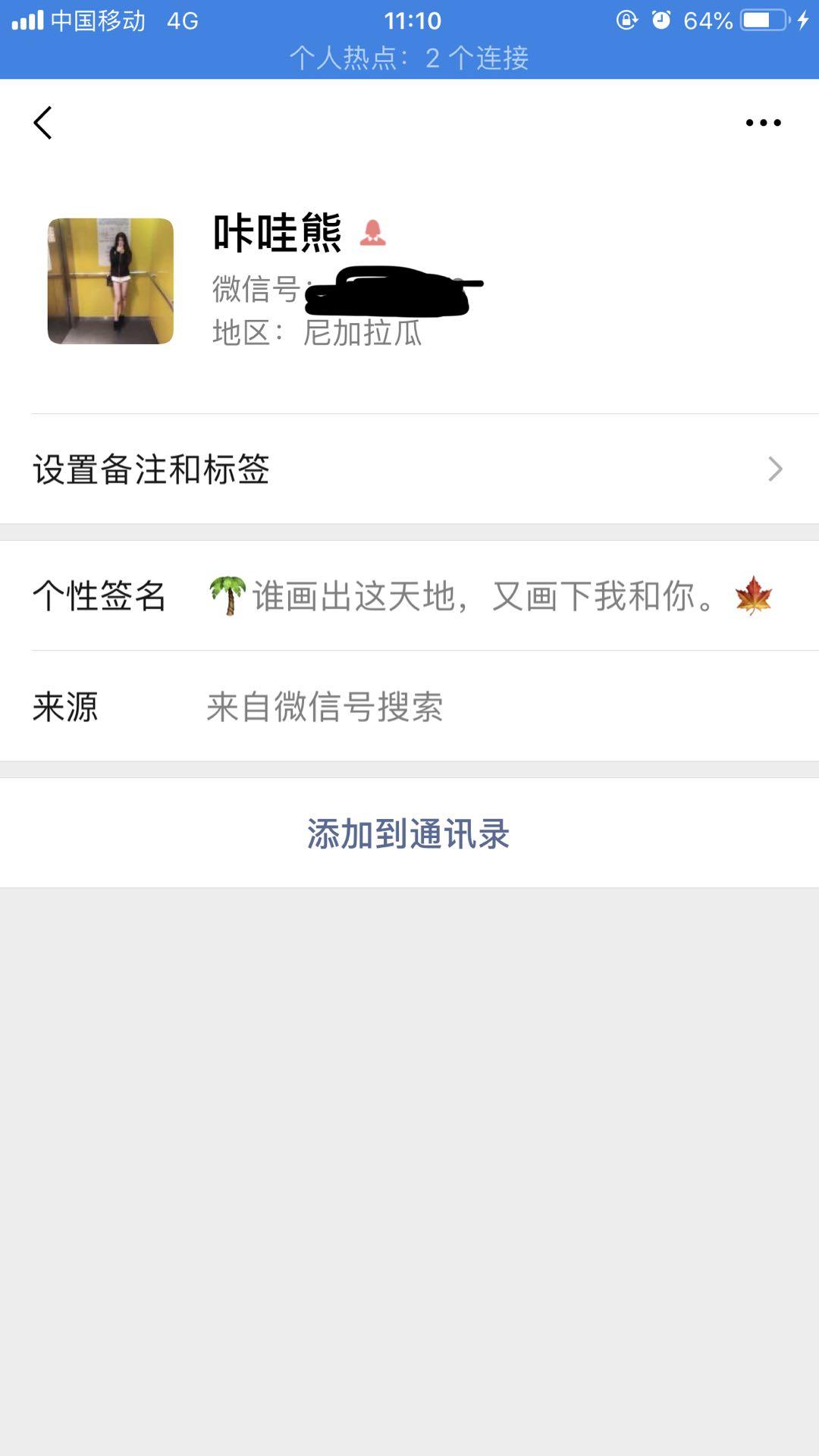Go back using the top-left arrow

coord(43,122)
